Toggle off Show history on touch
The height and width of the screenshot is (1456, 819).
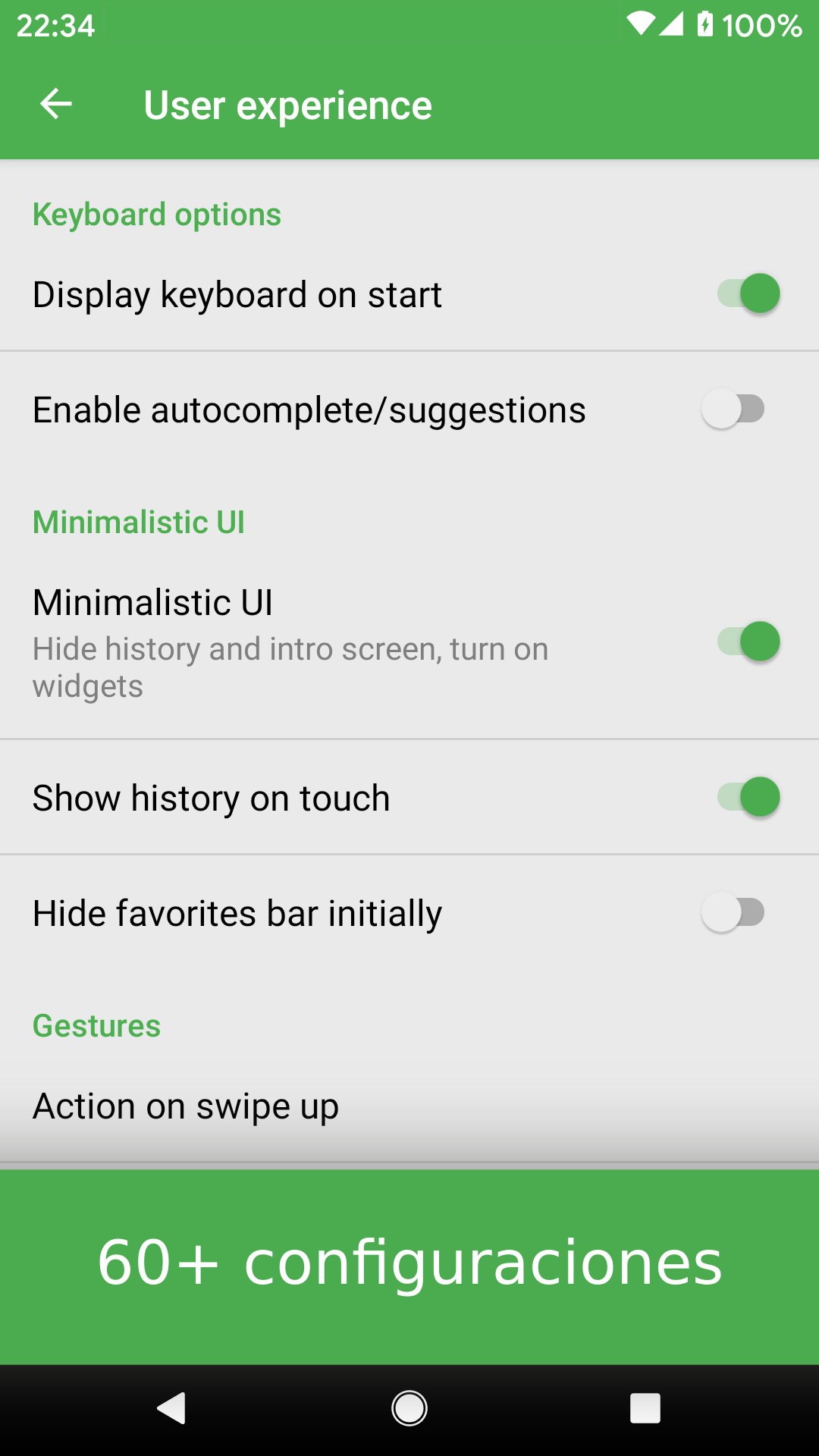point(748,798)
